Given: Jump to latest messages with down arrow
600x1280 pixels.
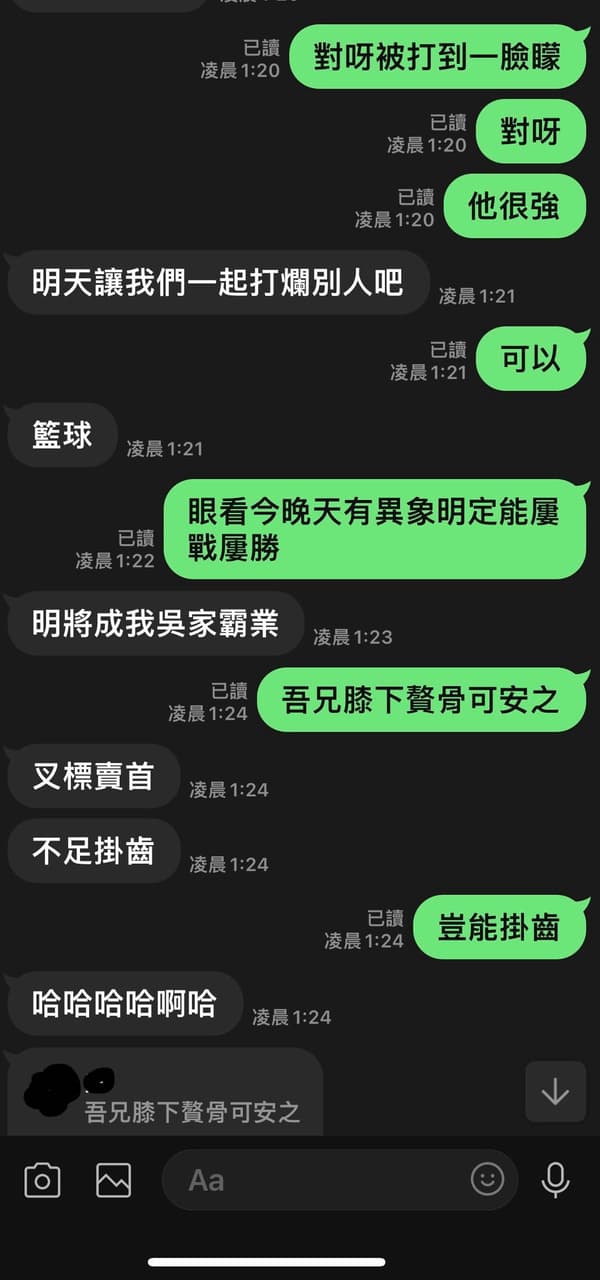Looking at the screenshot, I should (x=555, y=1092).
